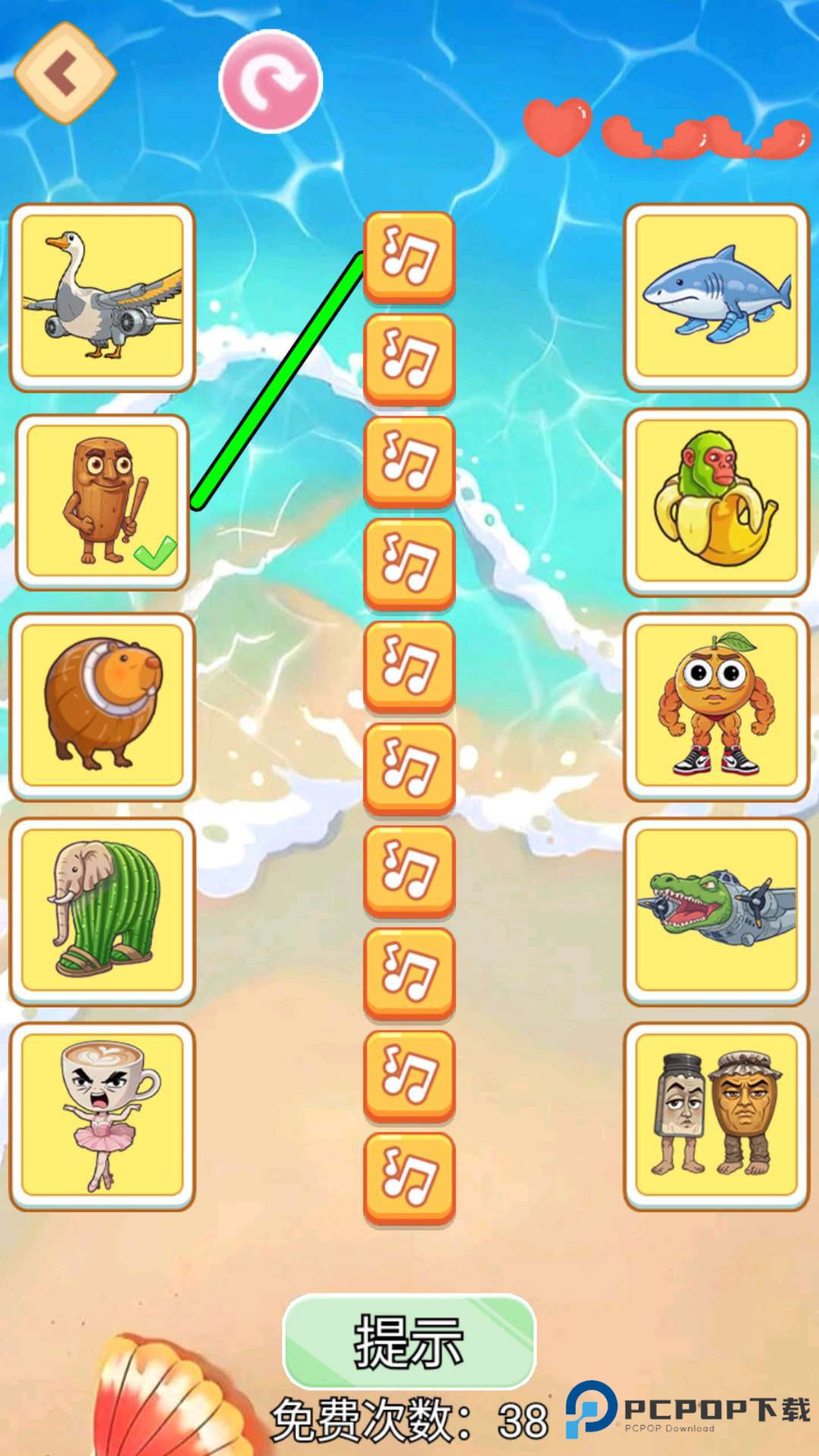Go back using the arrow button
819x1456 pixels.
65,73
